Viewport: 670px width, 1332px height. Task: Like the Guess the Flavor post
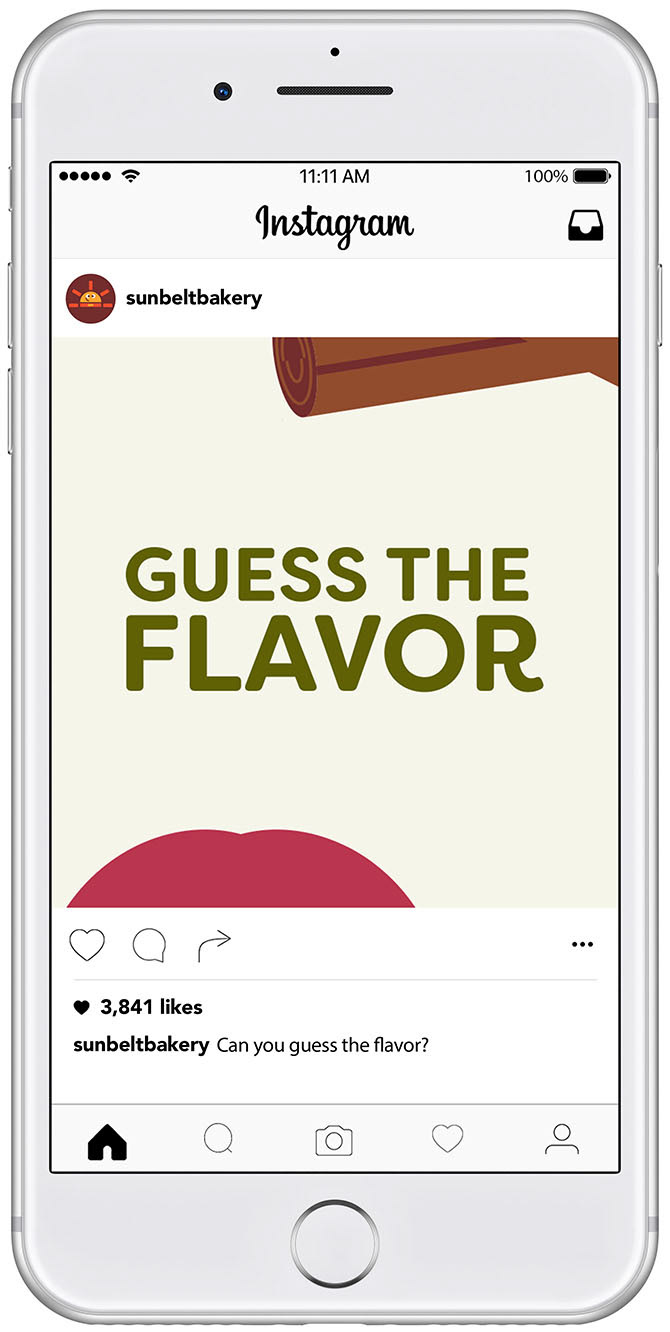click(87, 944)
